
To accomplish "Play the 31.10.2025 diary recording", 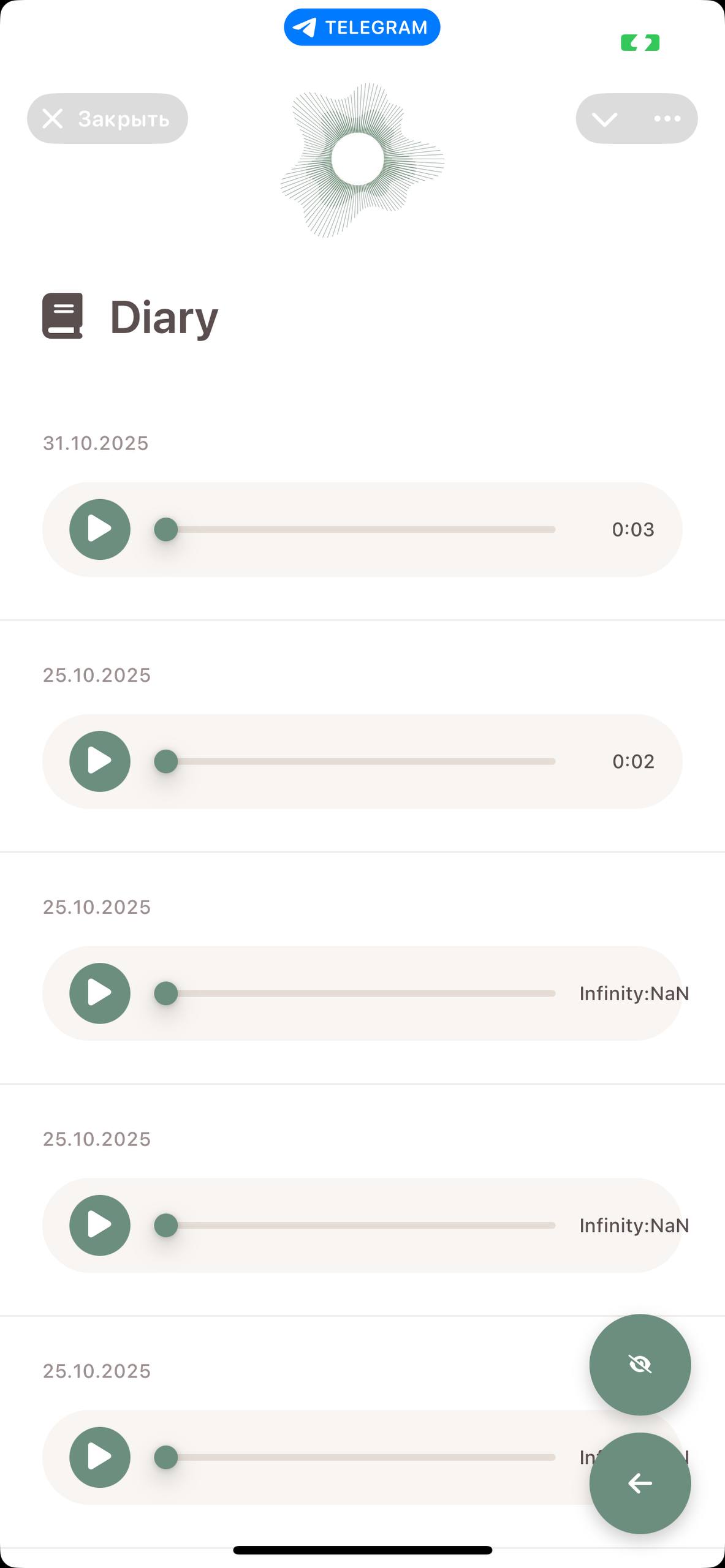I will (x=100, y=529).
